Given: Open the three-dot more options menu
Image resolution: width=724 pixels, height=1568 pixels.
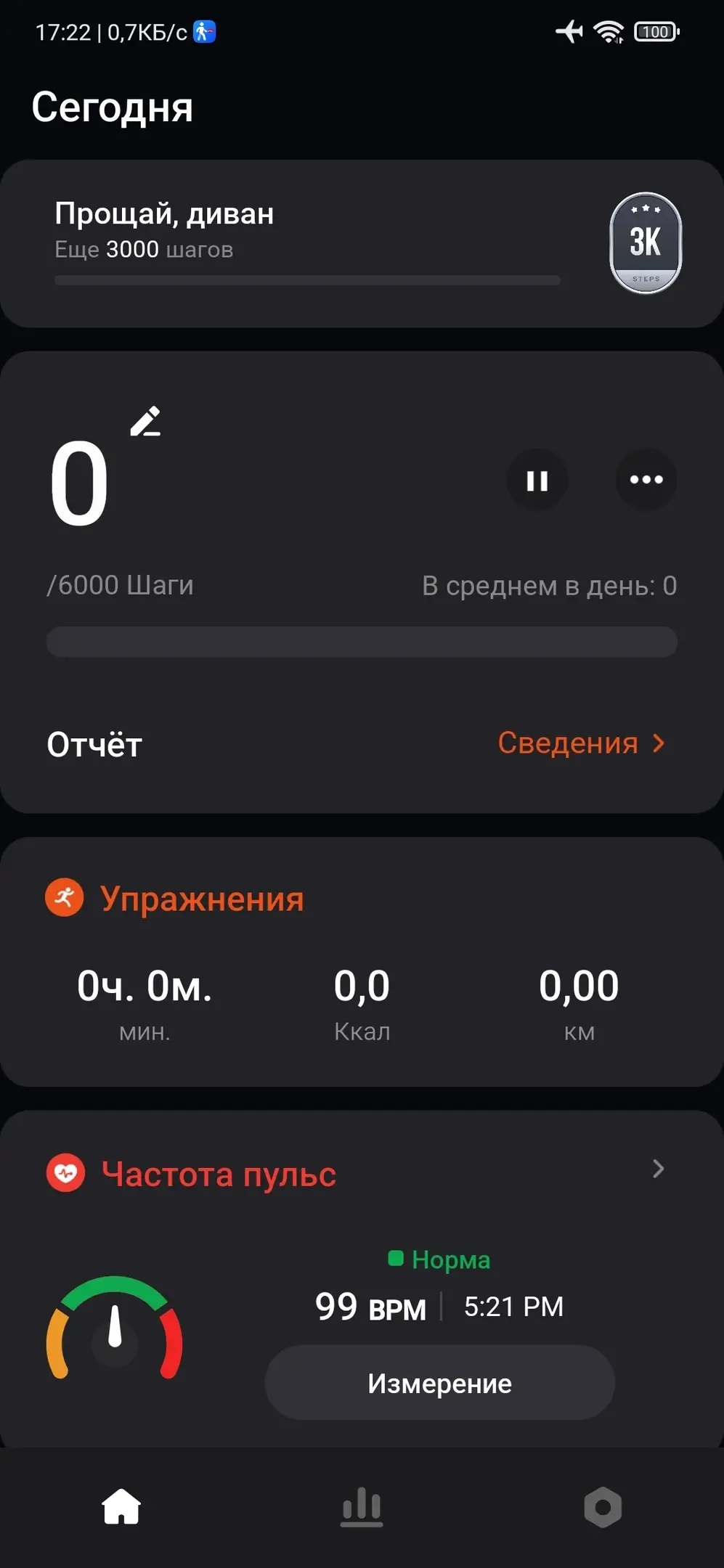Looking at the screenshot, I should (x=646, y=480).
